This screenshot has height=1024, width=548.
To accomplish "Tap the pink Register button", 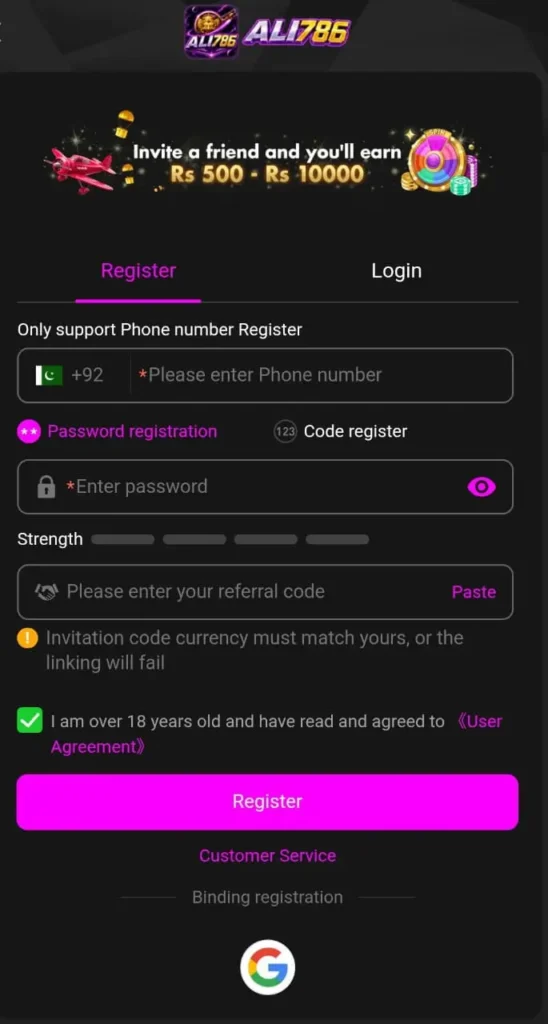I will 267,801.
